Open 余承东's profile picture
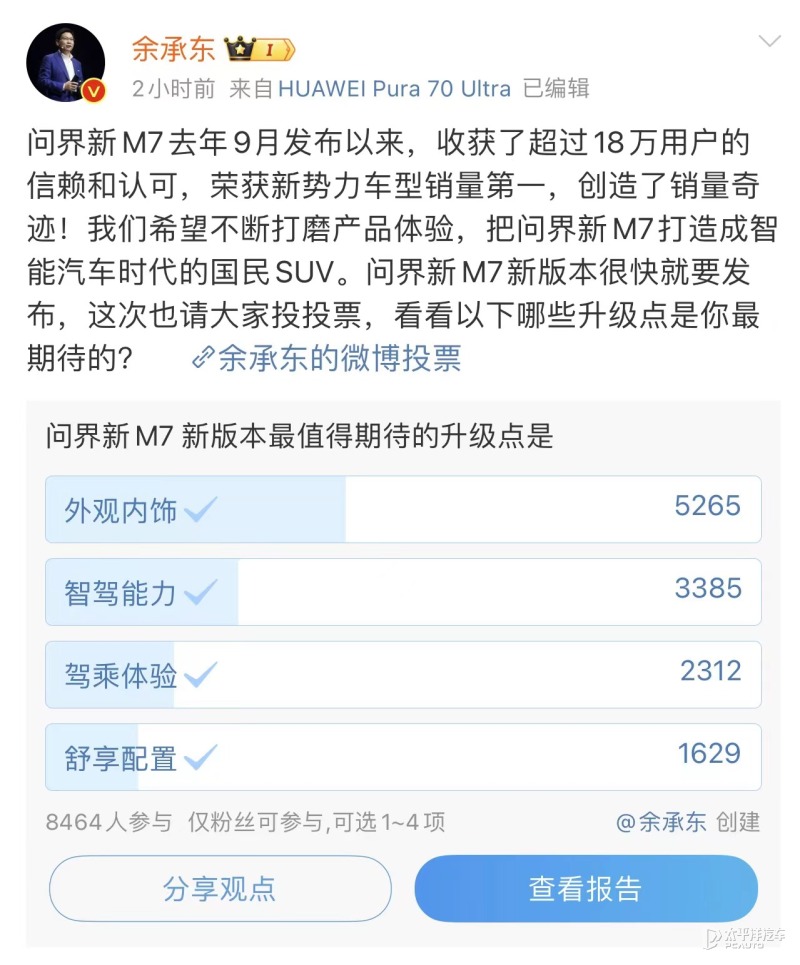This screenshot has width=800, height=965. (65, 63)
